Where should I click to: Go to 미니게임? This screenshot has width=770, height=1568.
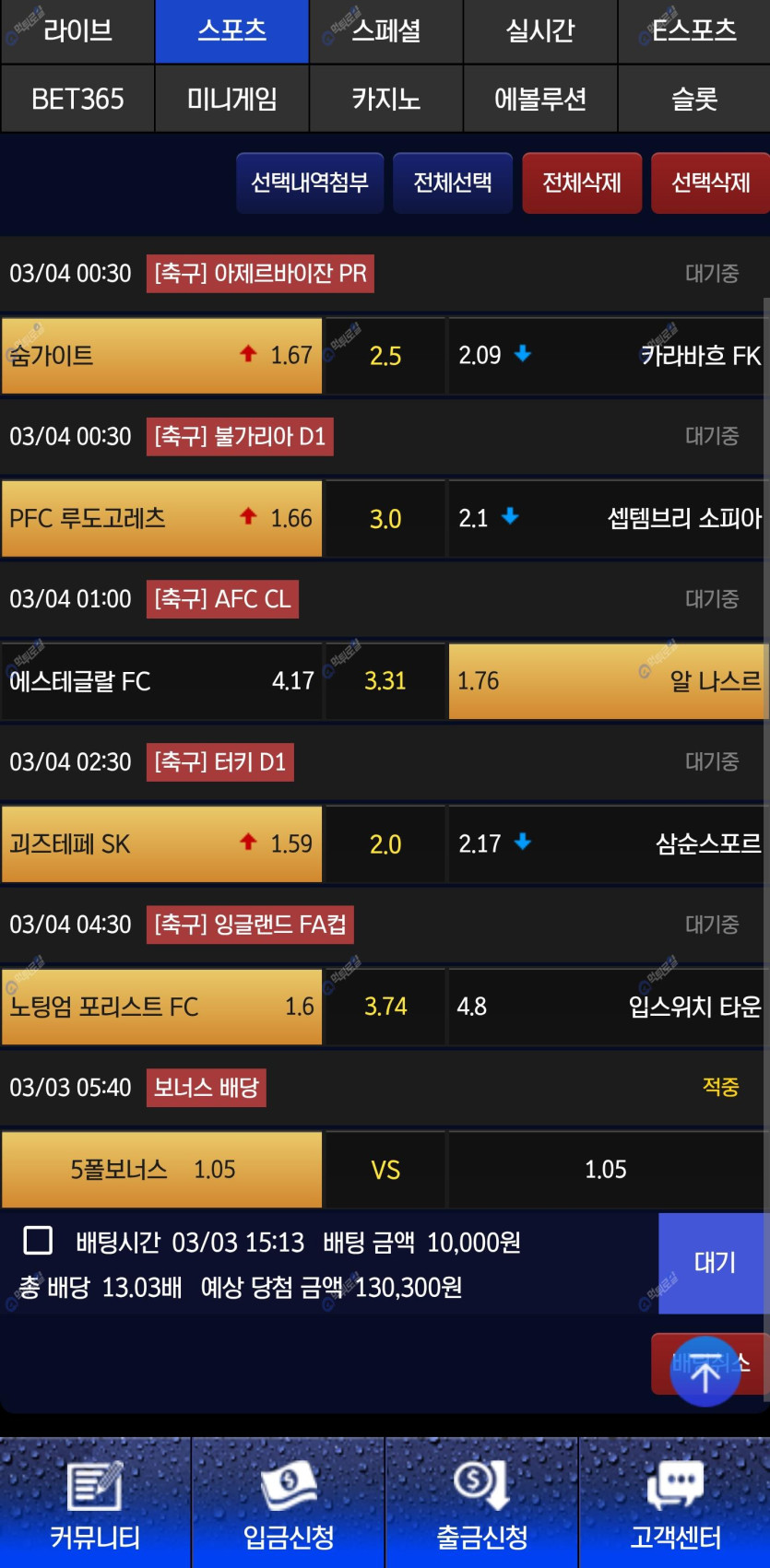(231, 99)
